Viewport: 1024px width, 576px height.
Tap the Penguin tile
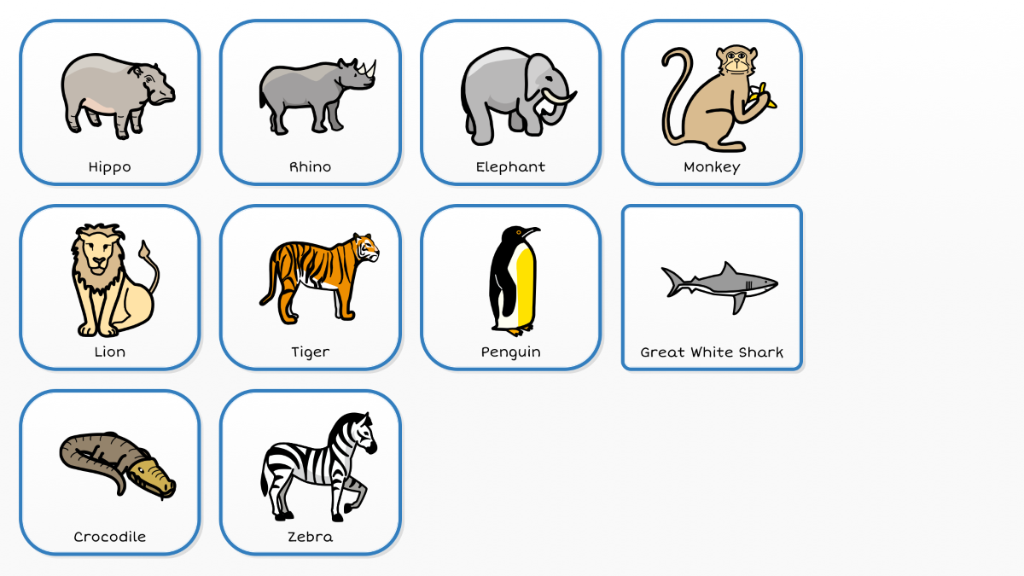[511, 287]
